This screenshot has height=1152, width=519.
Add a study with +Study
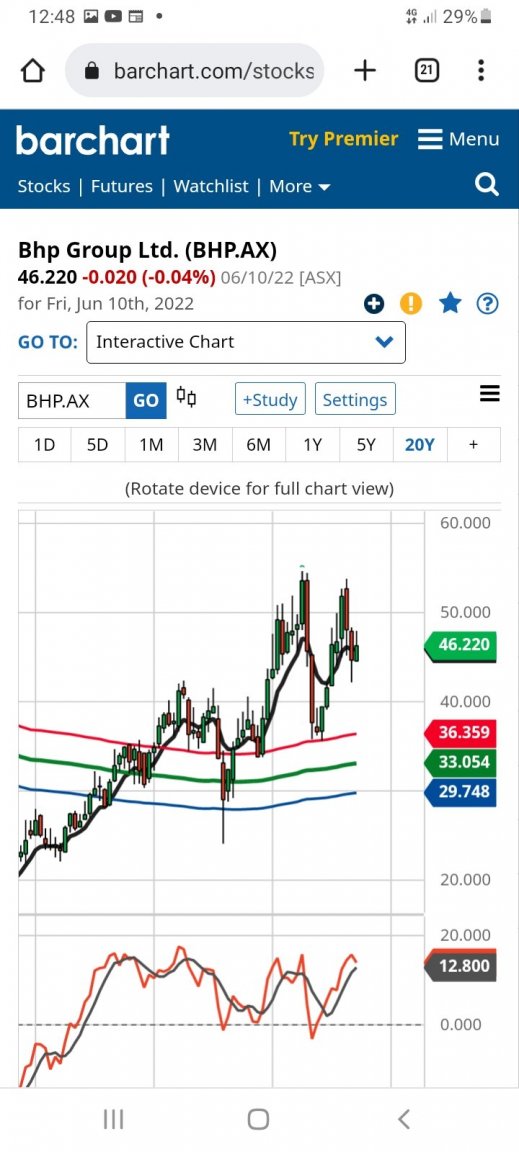[x=270, y=400]
